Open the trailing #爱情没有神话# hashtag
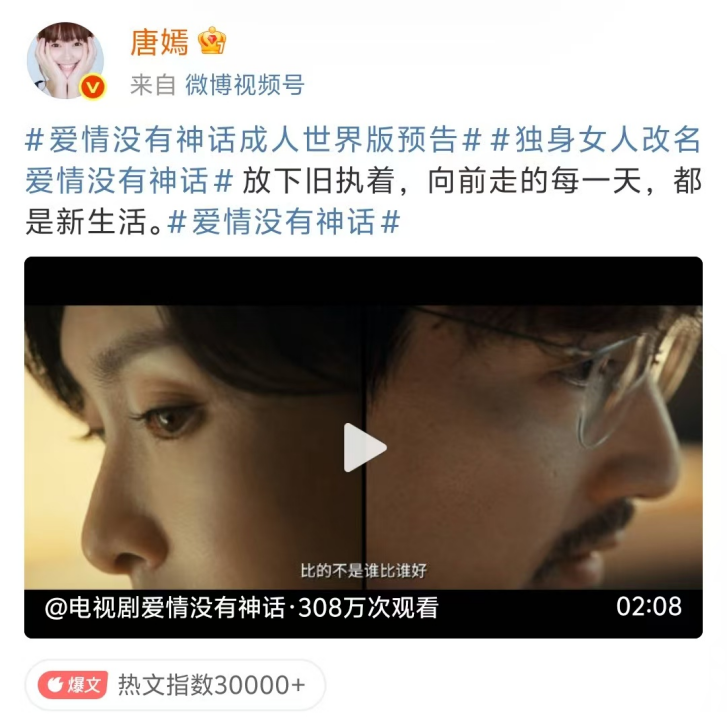The width and height of the screenshot is (727, 720). tap(284, 221)
